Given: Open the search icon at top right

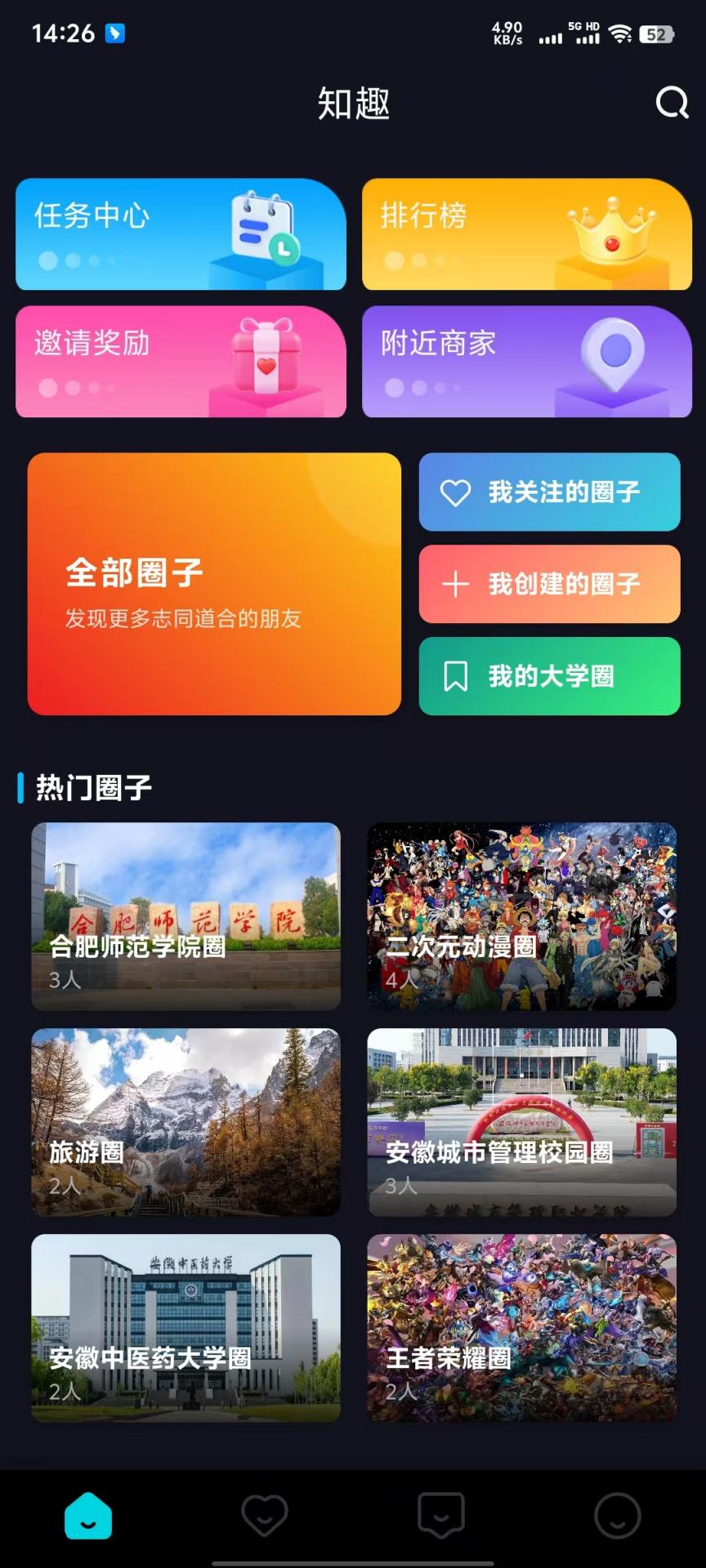Looking at the screenshot, I should click(671, 104).
